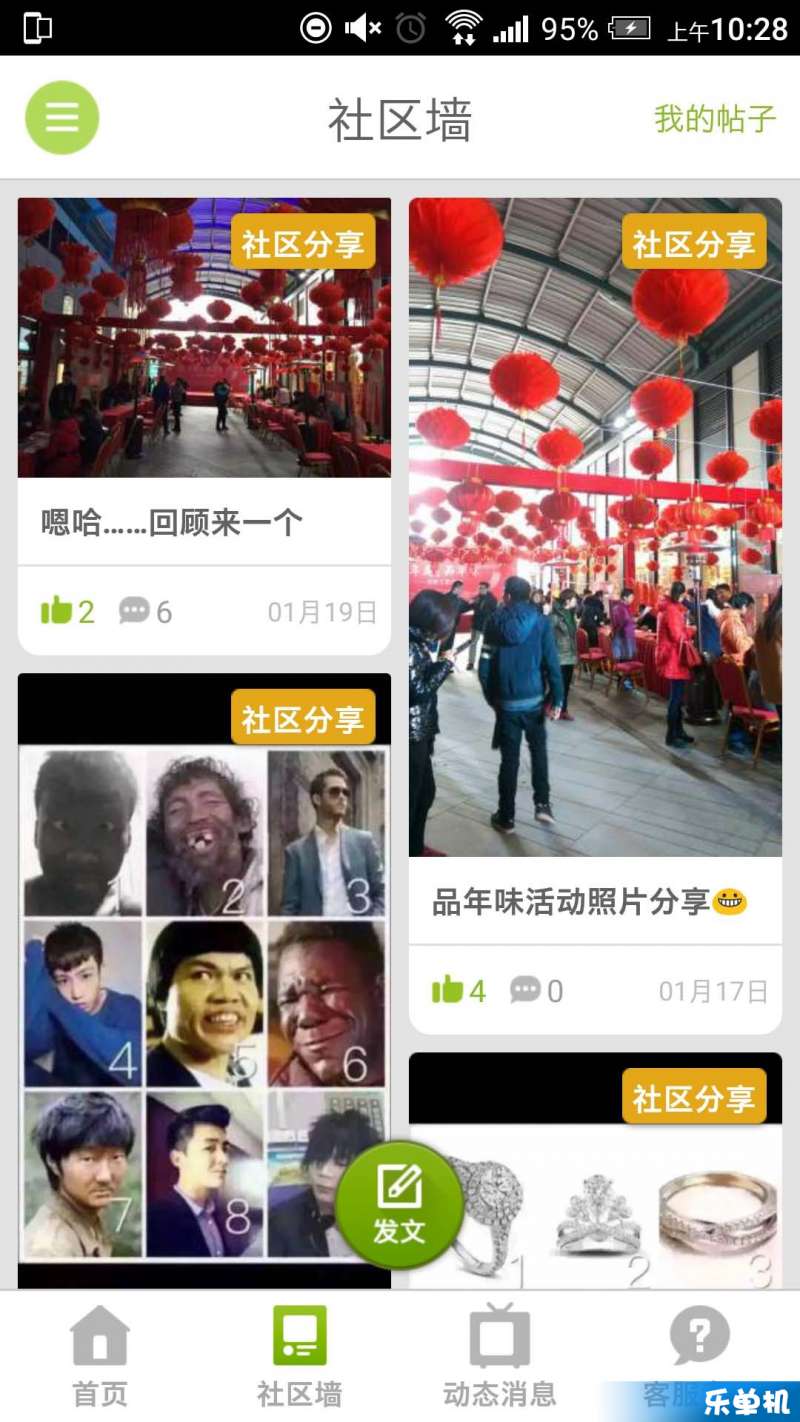Screen dimensions: 800x1422
Task: Go to the 首页 home tab
Action: (x=100, y=1355)
